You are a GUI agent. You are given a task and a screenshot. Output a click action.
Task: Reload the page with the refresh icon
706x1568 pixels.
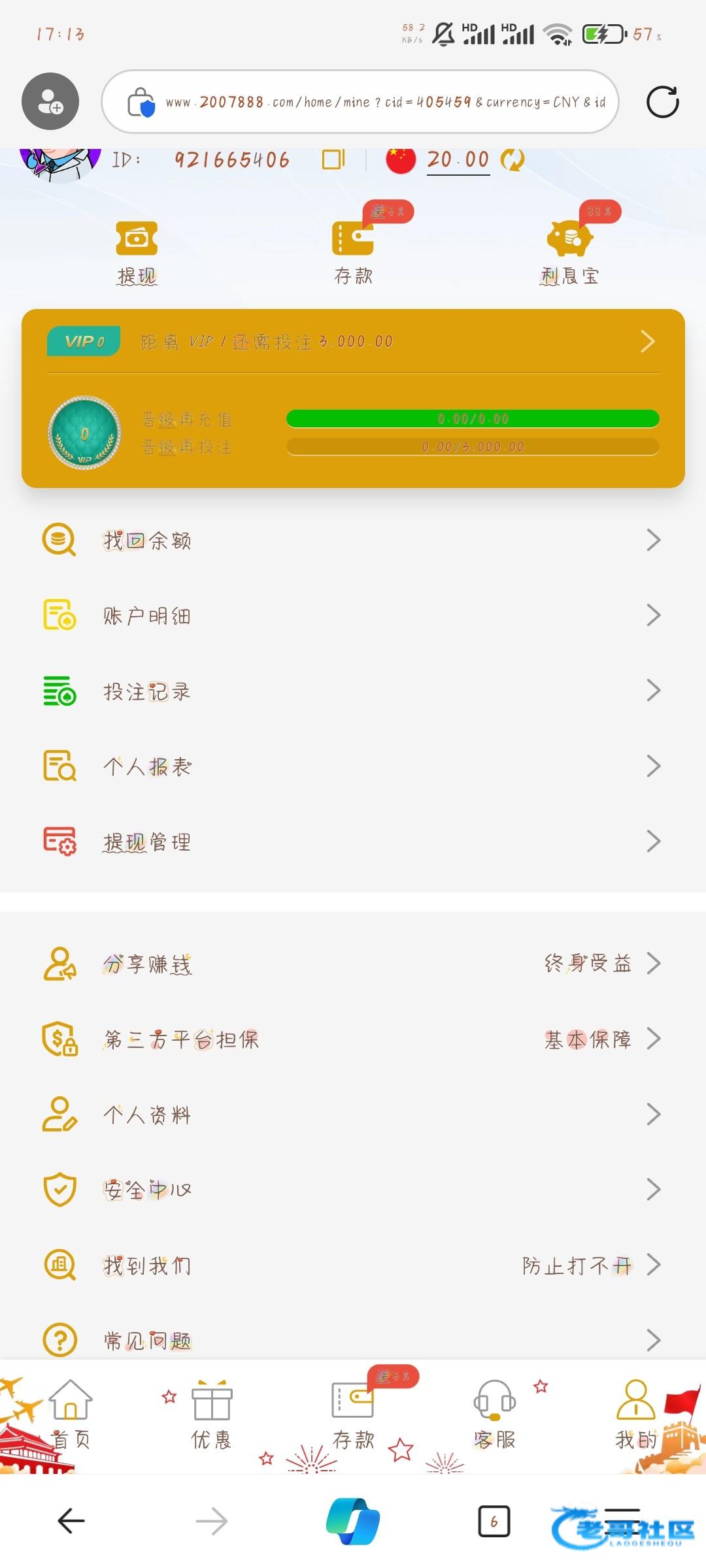(x=662, y=102)
